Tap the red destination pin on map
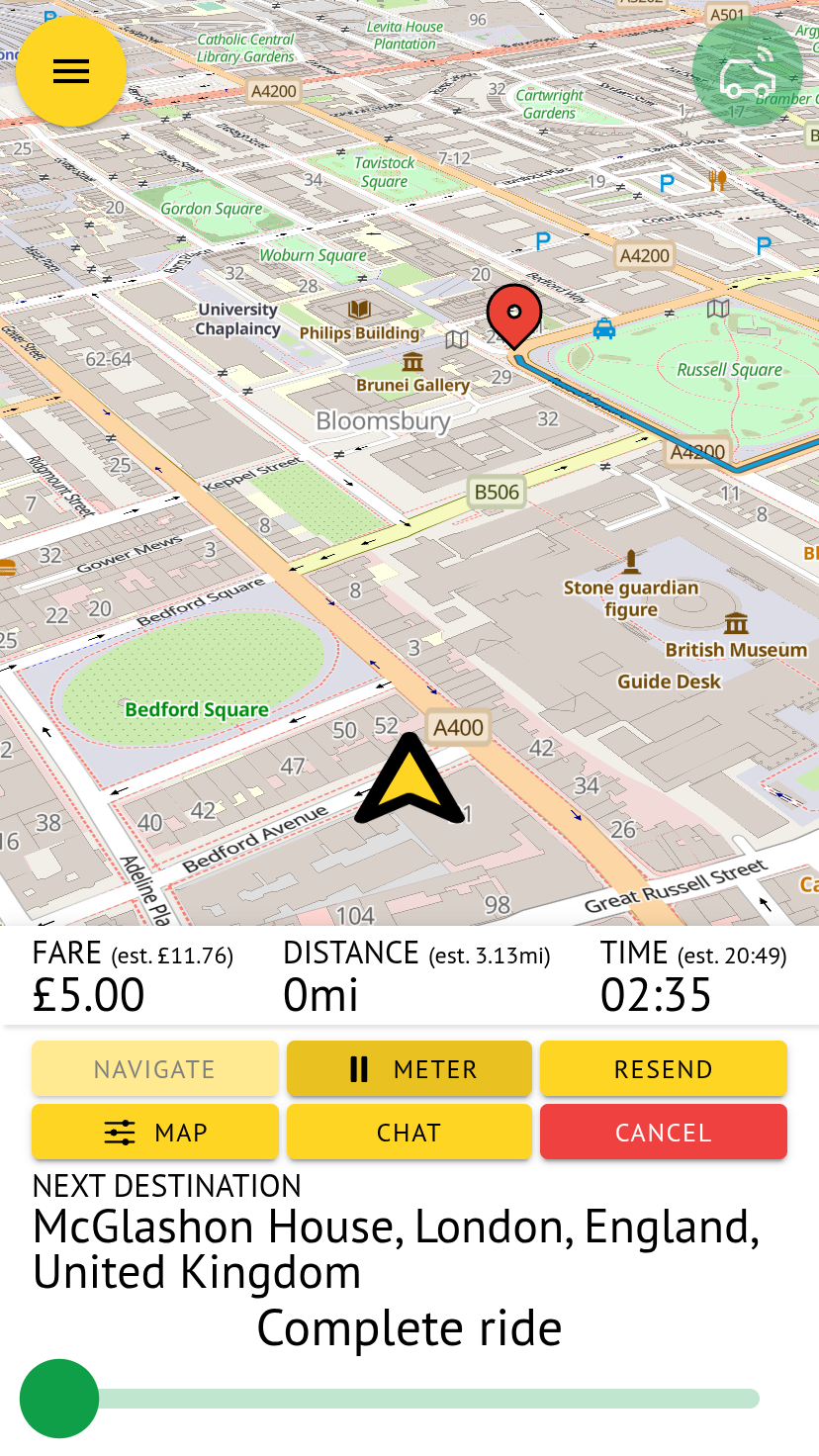 [514, 313]
